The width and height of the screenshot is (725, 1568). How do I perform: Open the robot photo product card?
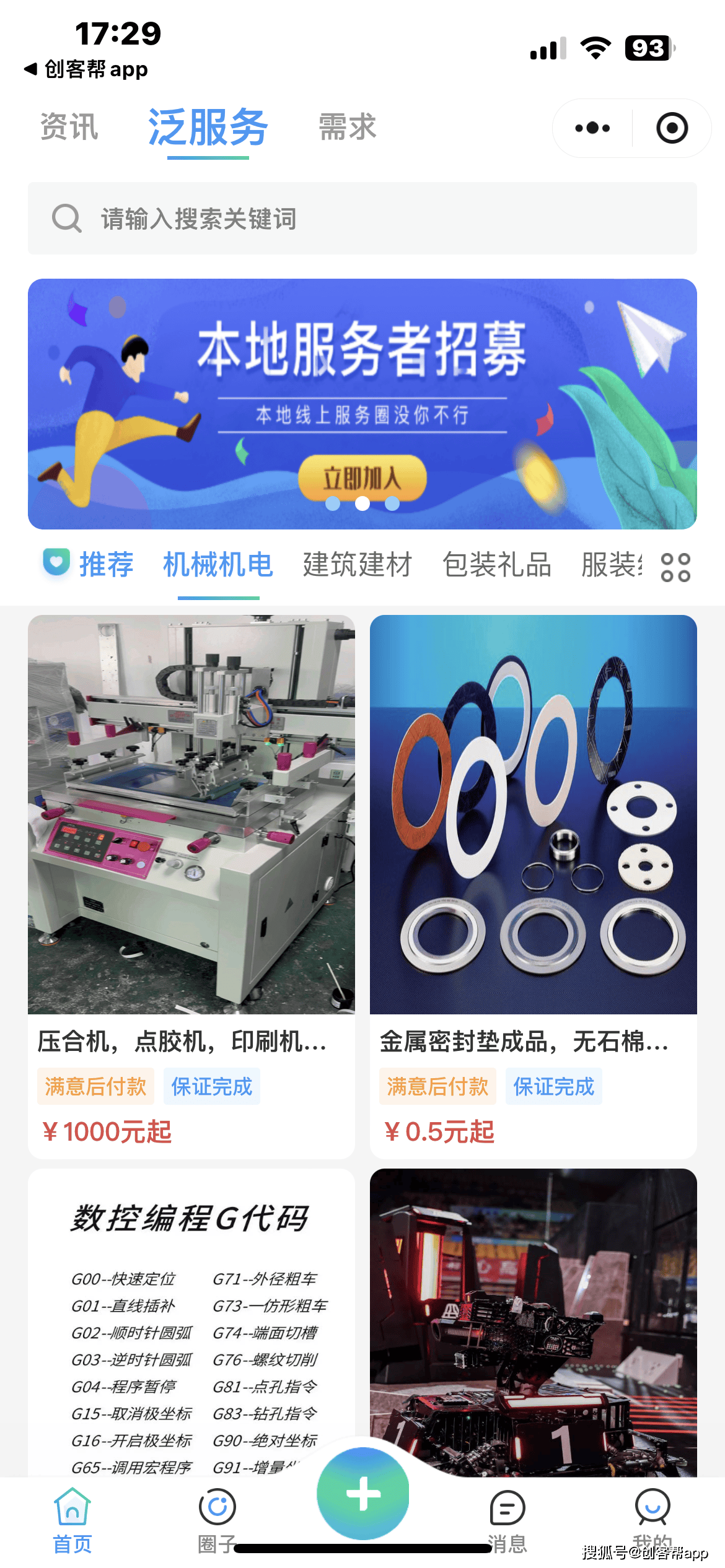534,1319
